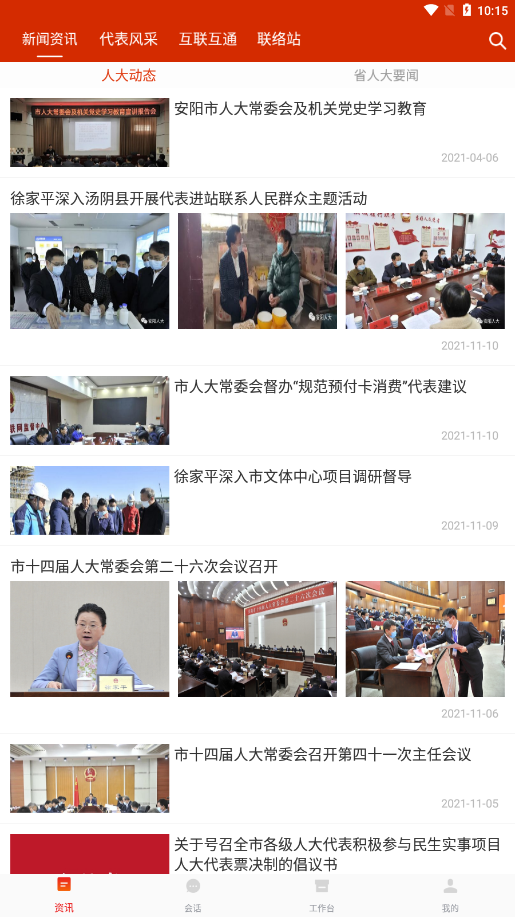Select the 新闻资讯 top tab
This screenshot has width=515, height=917.
tap(50, 39)
